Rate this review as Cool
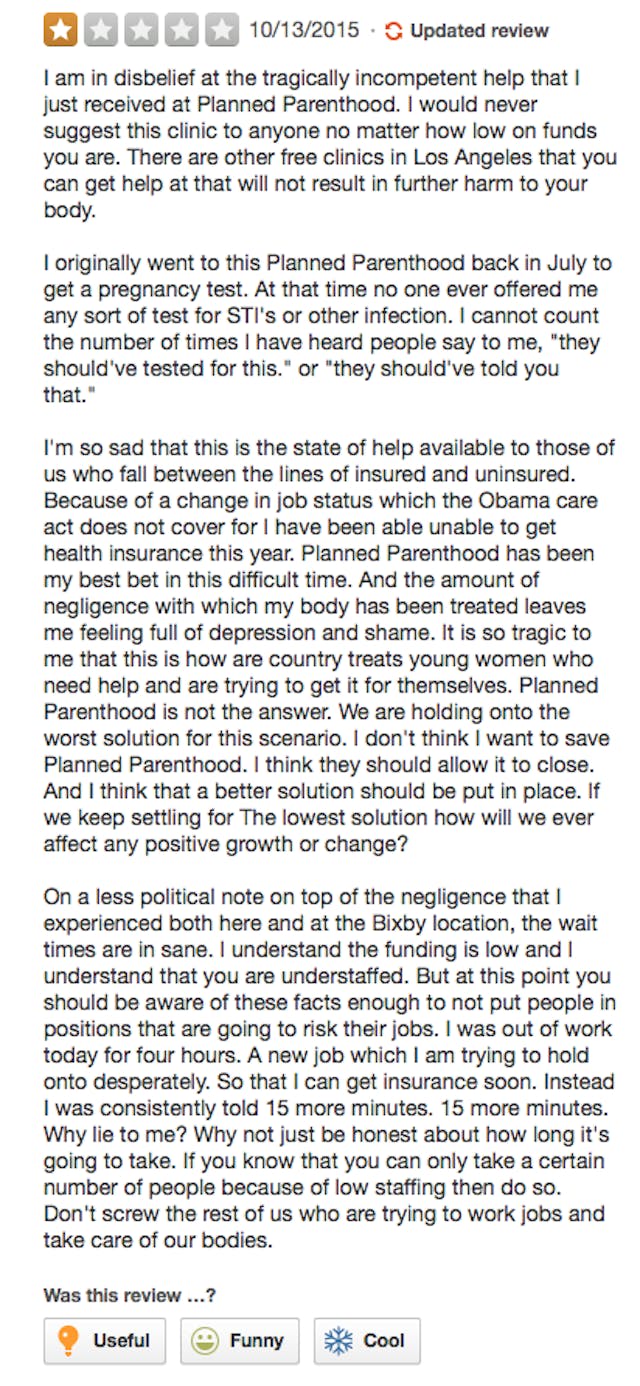640x1386 pixels. pos(367,1341)
